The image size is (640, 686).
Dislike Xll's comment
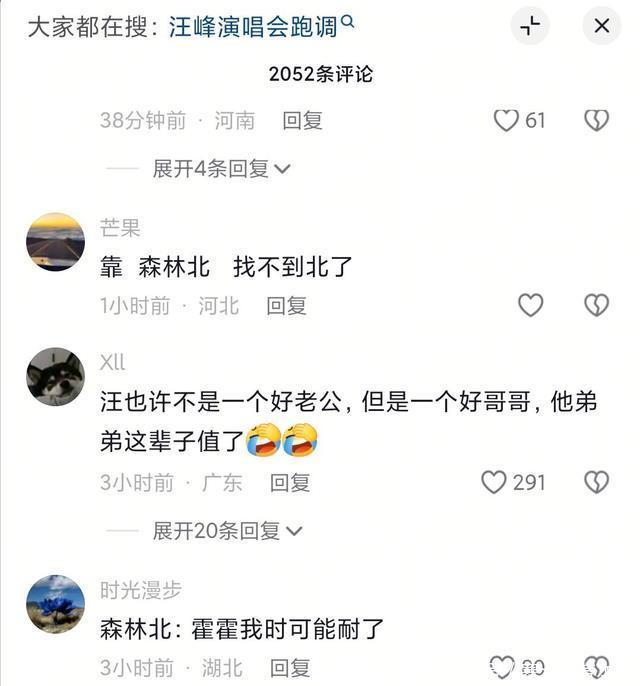pos(596,483)
